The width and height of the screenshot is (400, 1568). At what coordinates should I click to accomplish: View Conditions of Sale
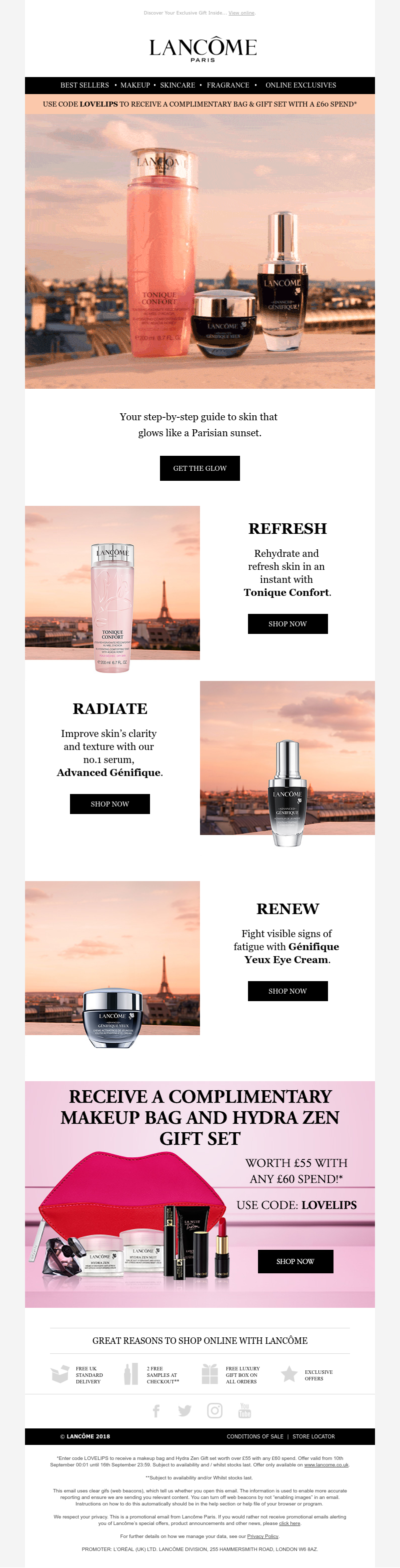[254, 1436]
